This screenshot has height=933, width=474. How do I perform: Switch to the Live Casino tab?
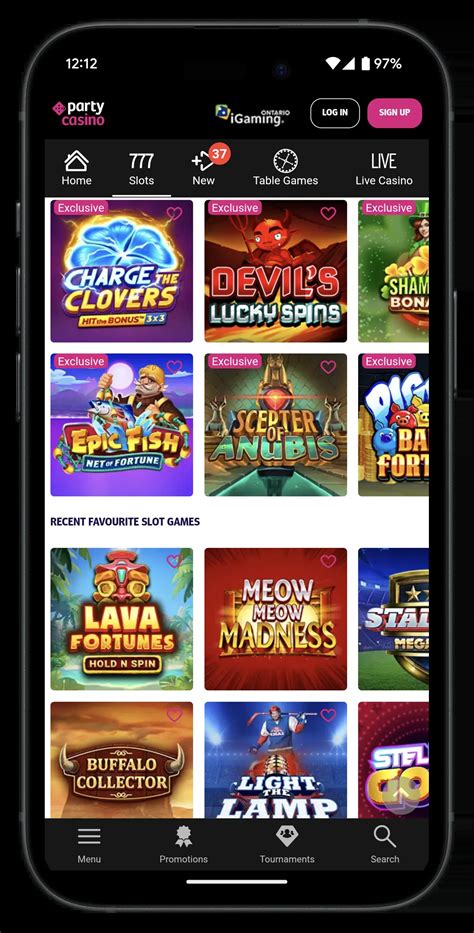click(384, 168)
